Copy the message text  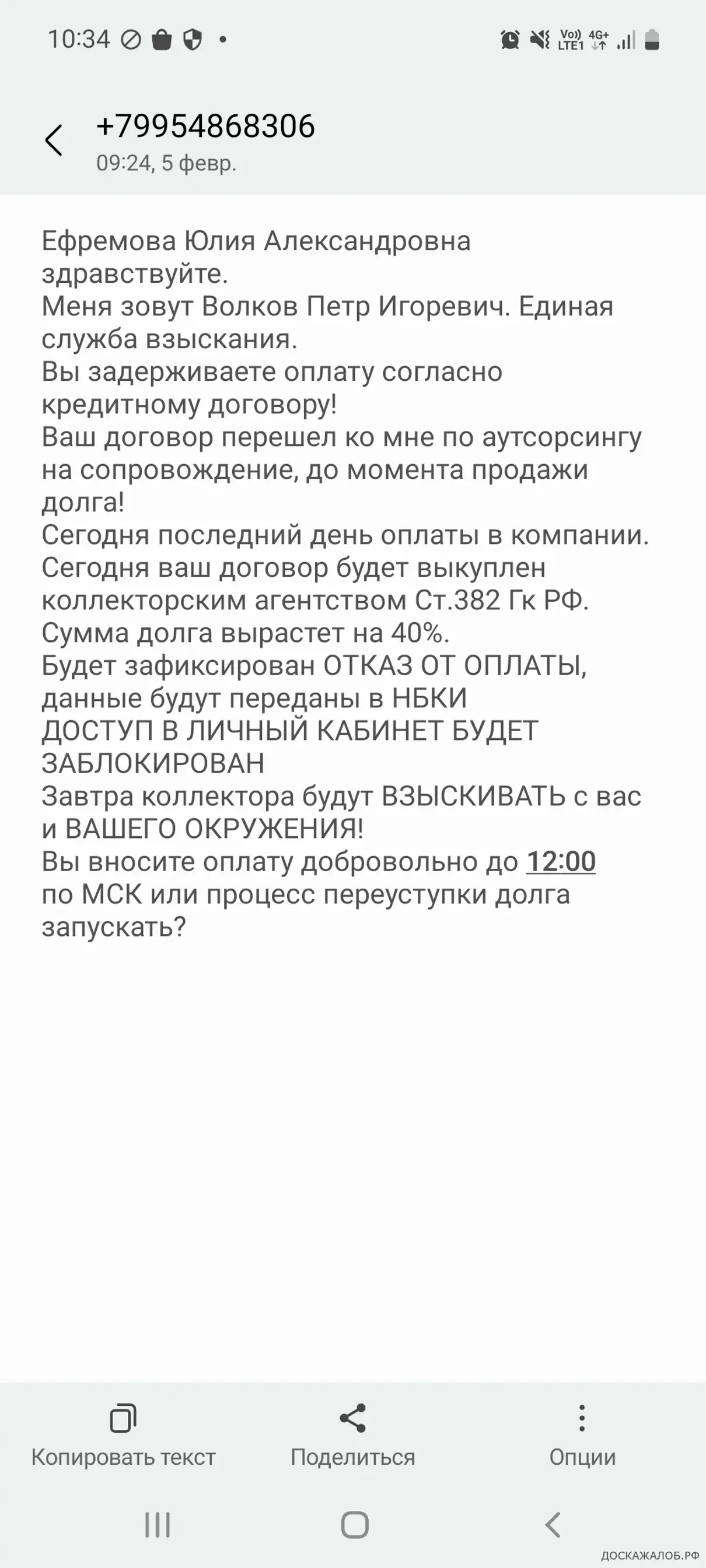(123, 1437)
